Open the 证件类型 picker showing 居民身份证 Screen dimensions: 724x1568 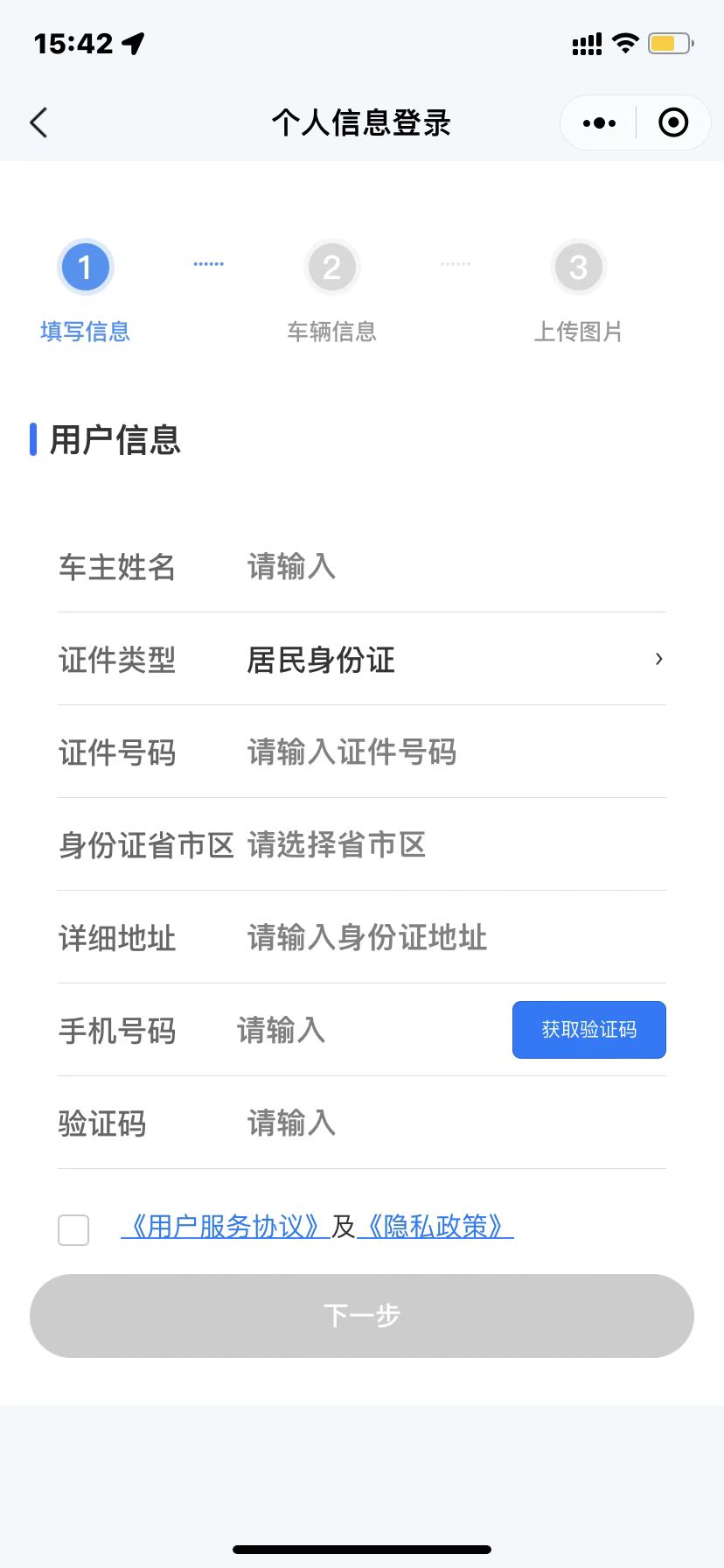[456, 660]
